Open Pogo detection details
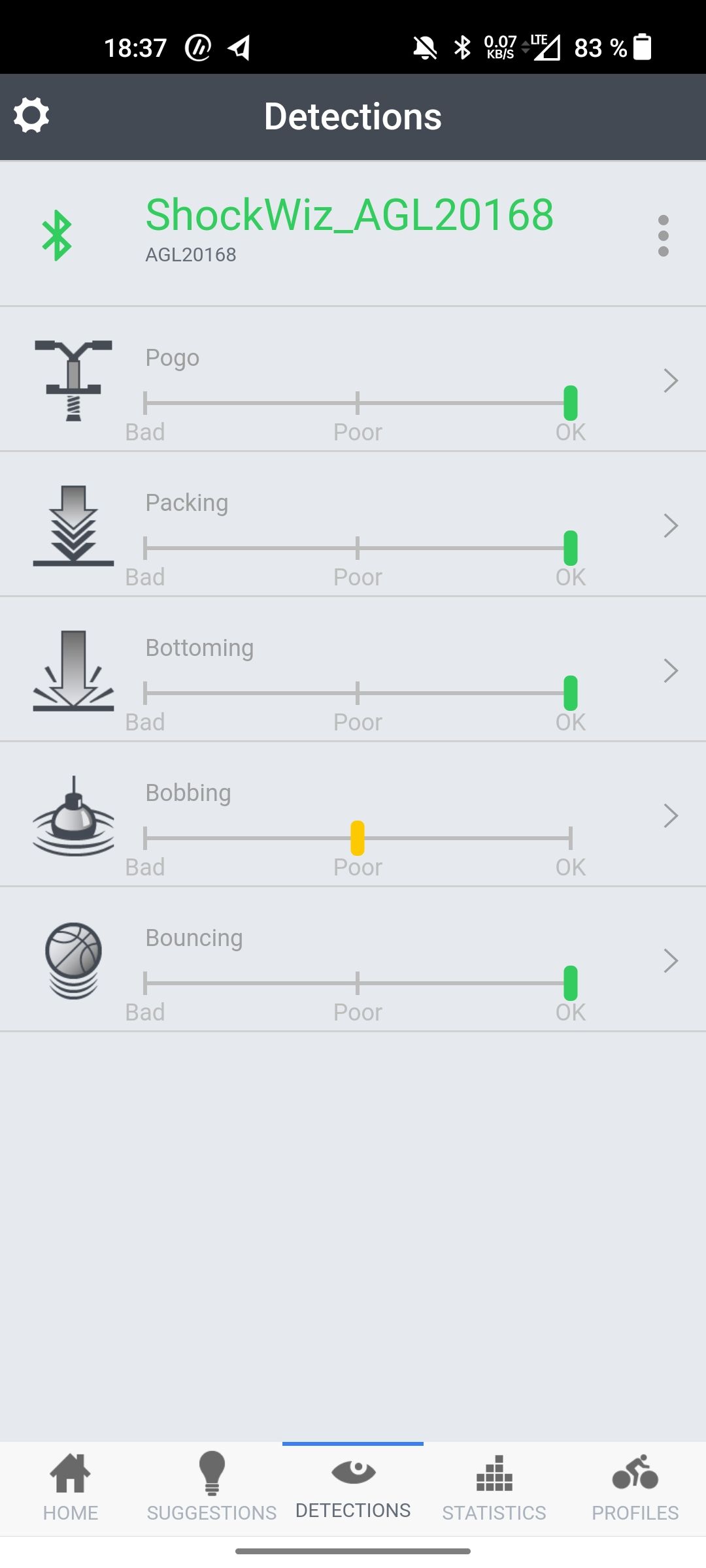Image resolution: width=706 pixels, height=1568 pixels. click(353, 380)
